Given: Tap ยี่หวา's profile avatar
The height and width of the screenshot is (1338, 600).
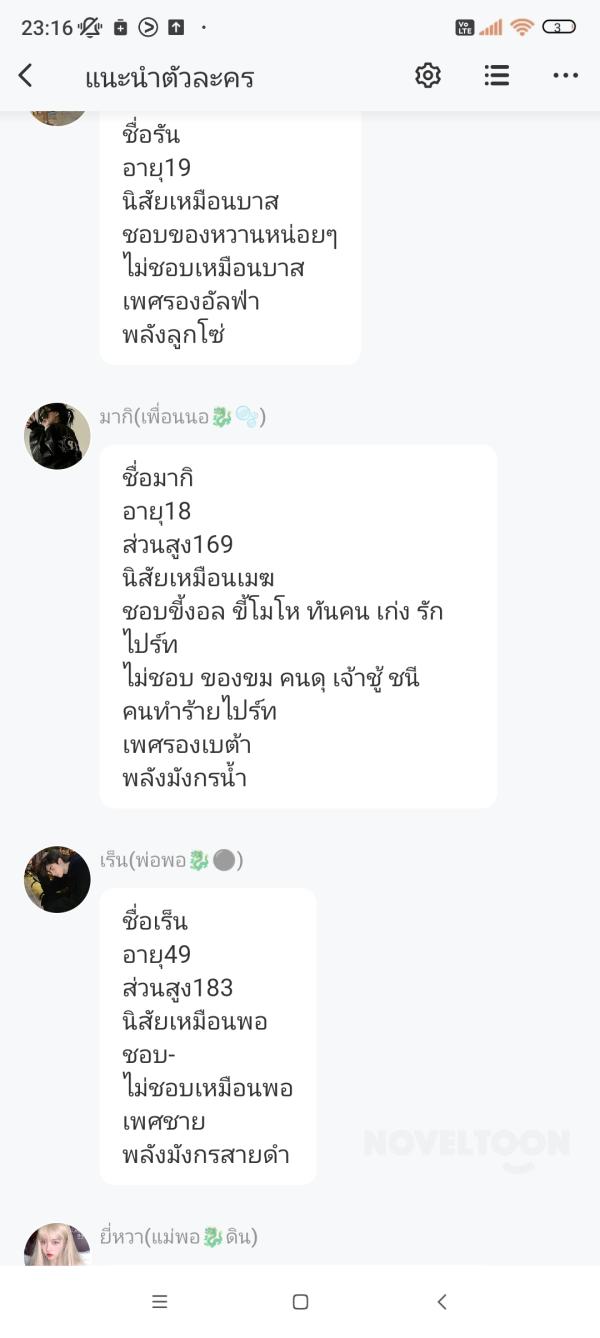Looking at the screenshot, I should (x=57, y=1245).
